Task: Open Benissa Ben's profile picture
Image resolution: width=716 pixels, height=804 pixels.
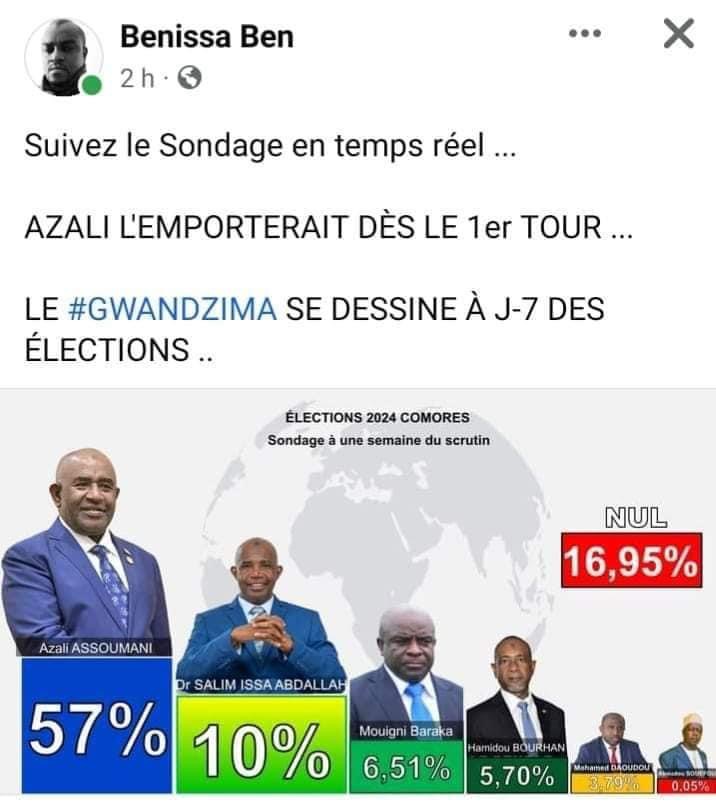Action: tap(62, 57)
